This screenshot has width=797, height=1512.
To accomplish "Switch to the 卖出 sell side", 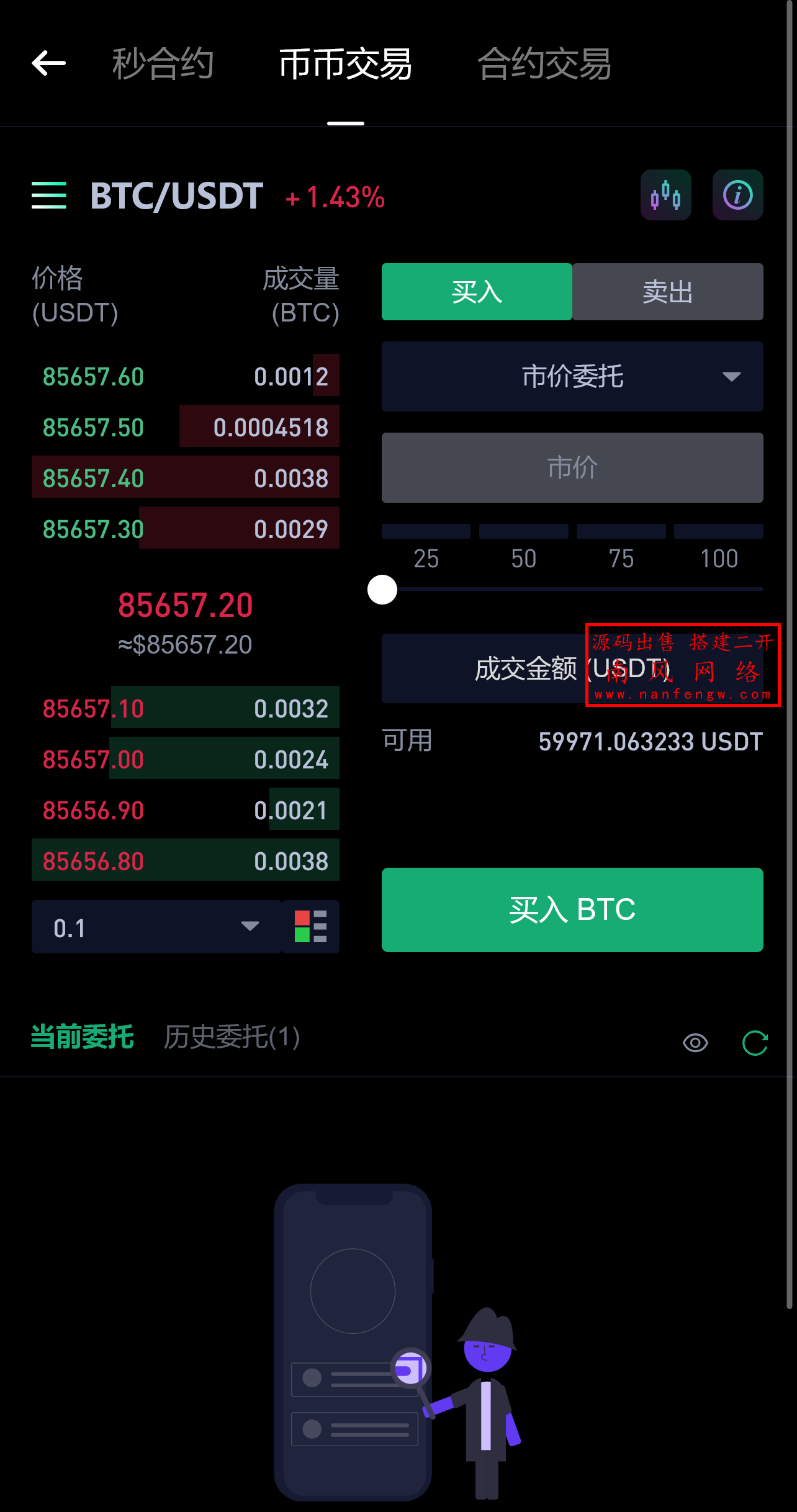I will click(667, 292).
